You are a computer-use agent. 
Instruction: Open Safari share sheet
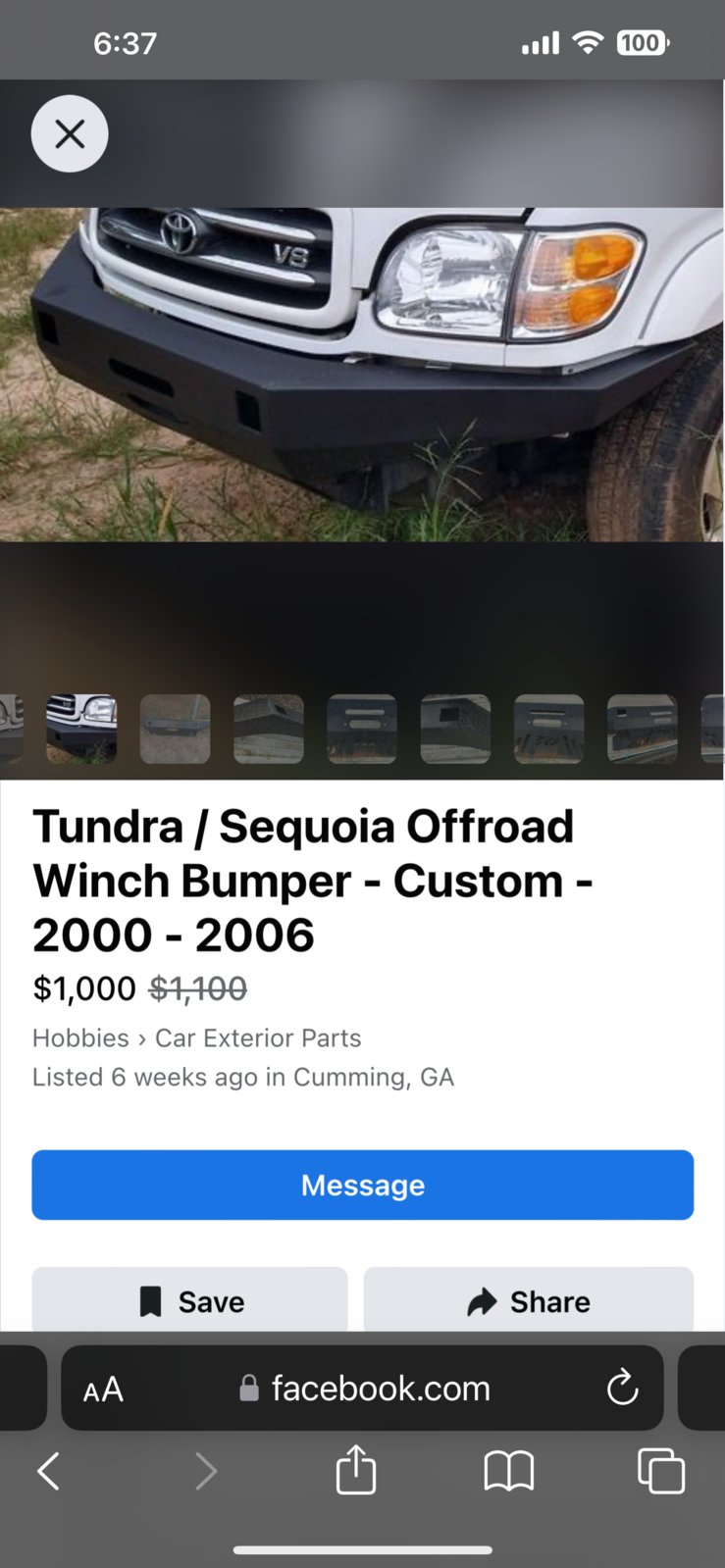click(x=355, y=1470)
